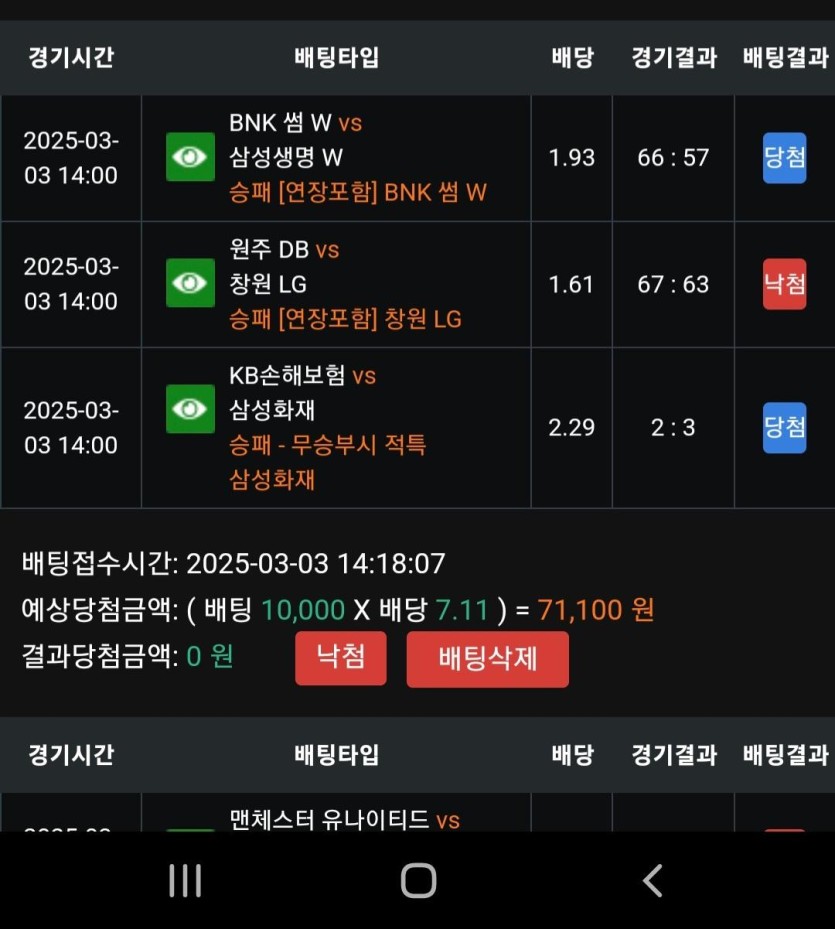Tap the eye icon for BNK 썸 W match

(x=190, y=157)
